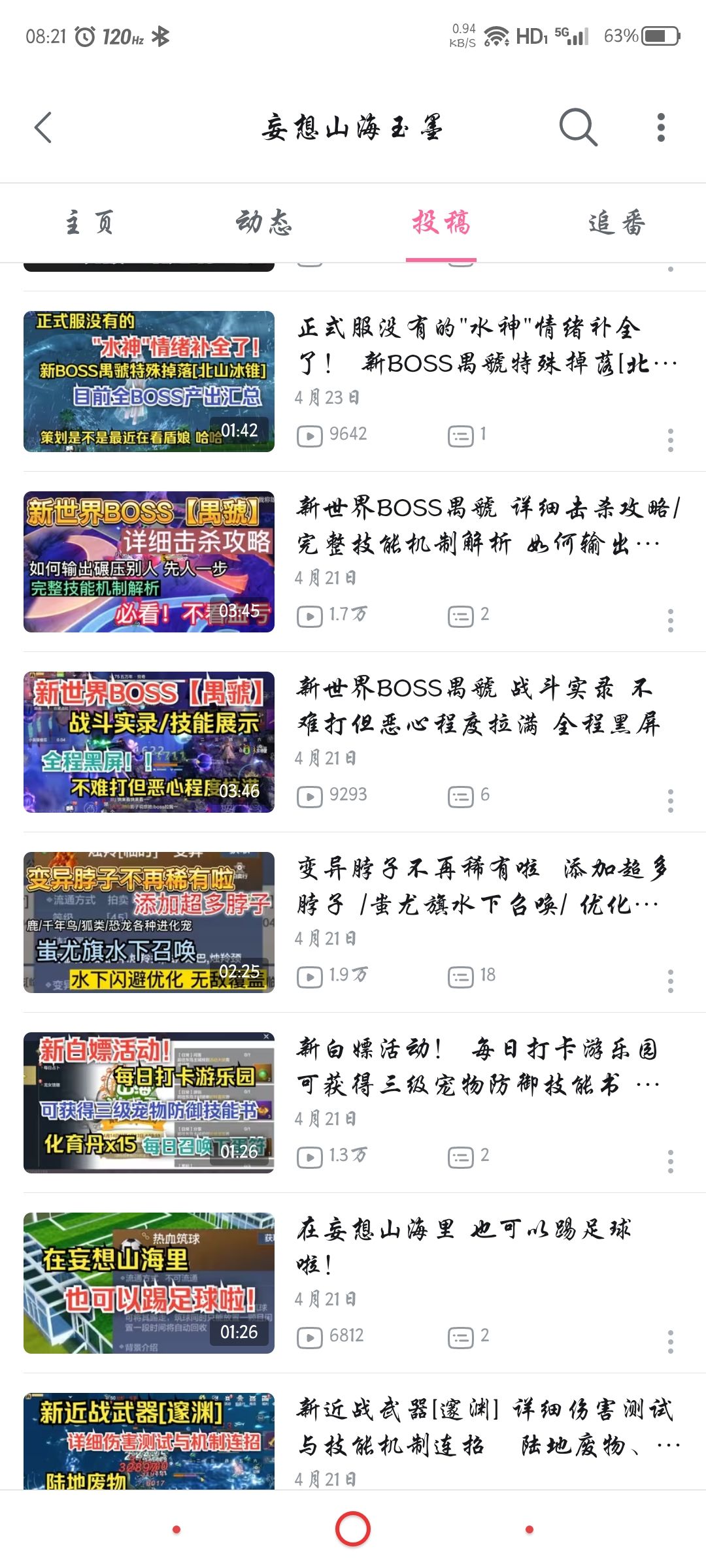The height and width of the screenshot is (1568, 706).
Task: Open more options for the 踢足球 video
Action: click(x=670, y=1342)
